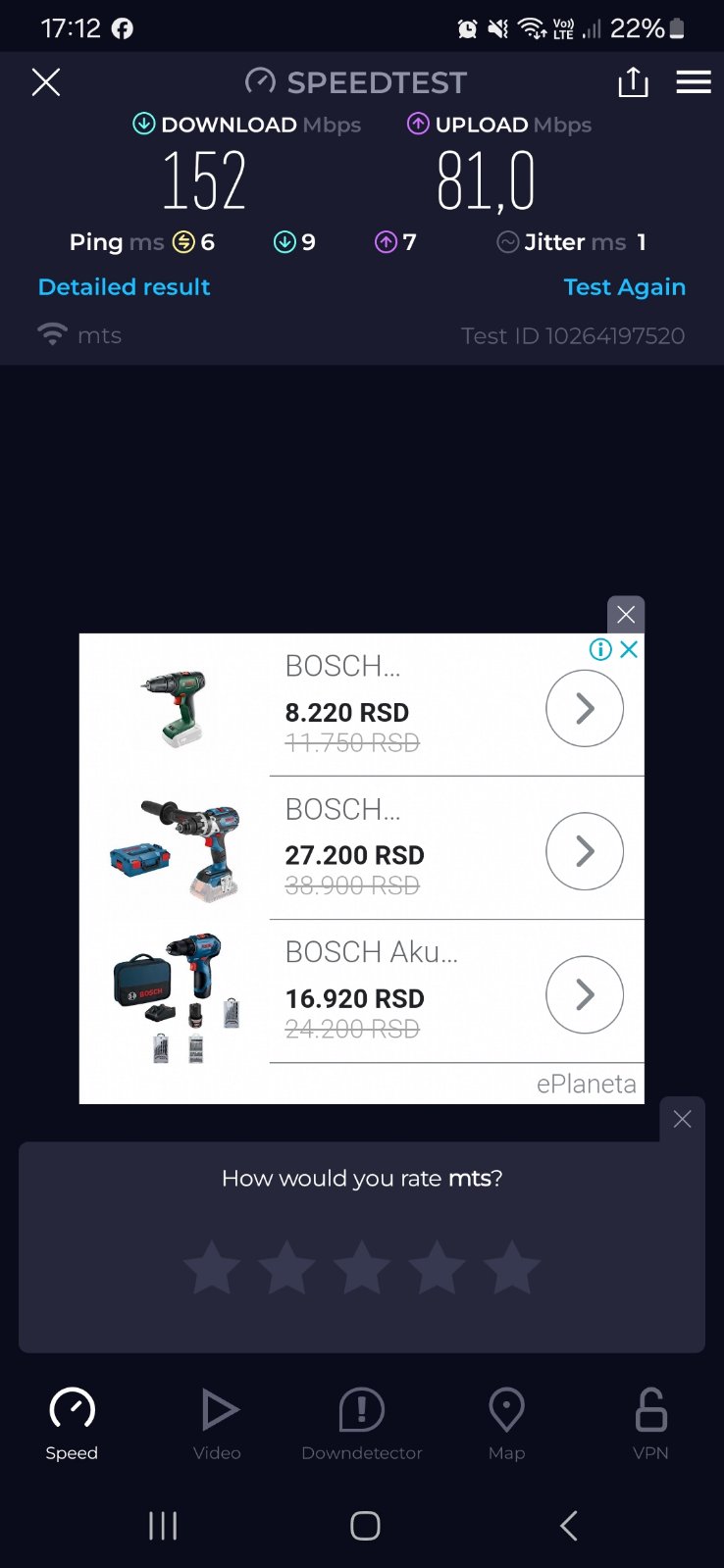
Task: Tap Test Again to rerun the test
Action: click(624, 287)
